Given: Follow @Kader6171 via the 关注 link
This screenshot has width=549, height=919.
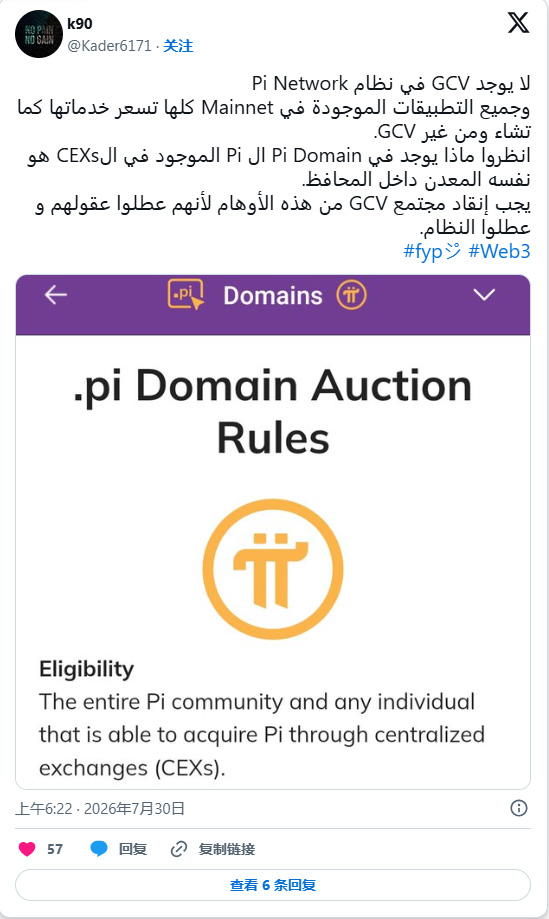Looking at the screenshot, I should click(x=178, y=46).
